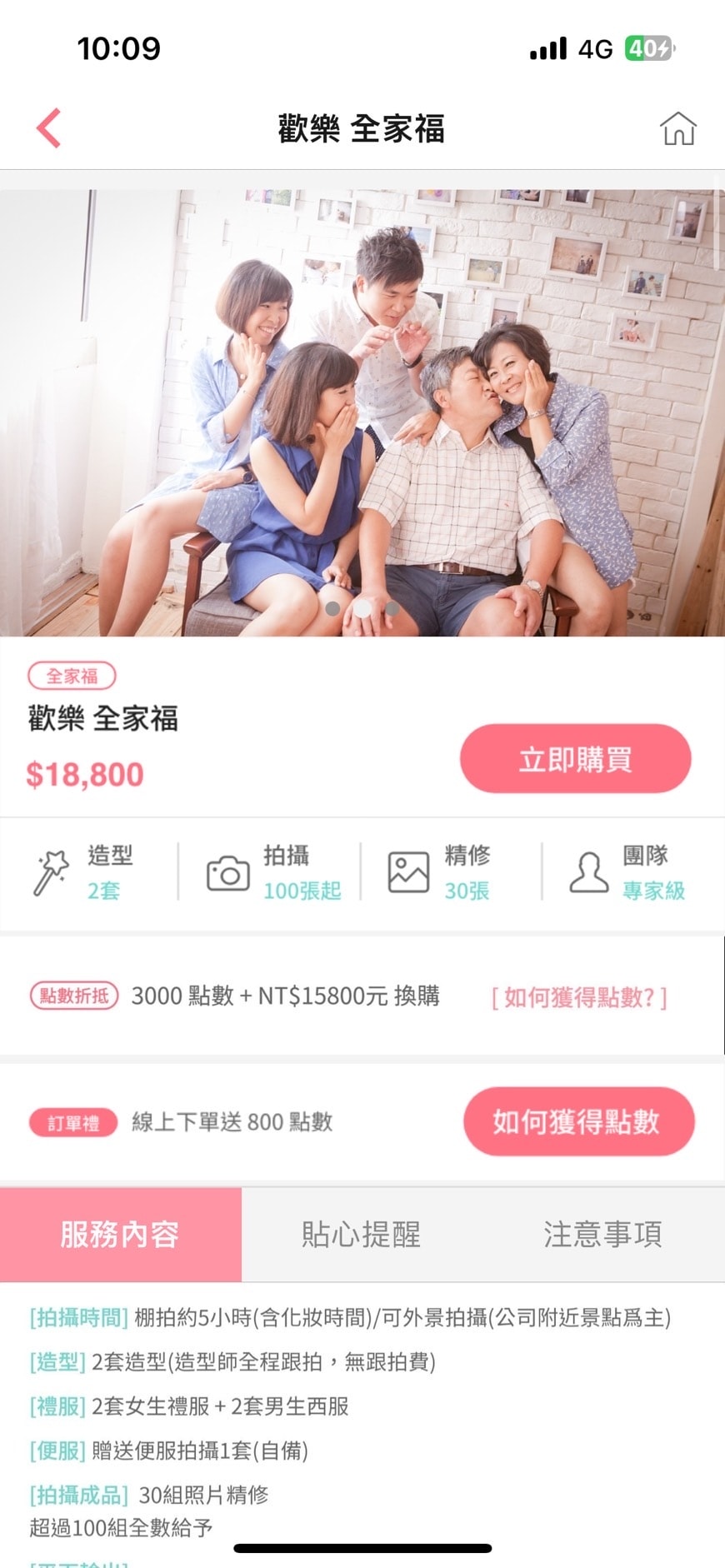Open the 注意事項 tab
The height and width of the screenshot is (1568, 725).
coord(602,1235)
